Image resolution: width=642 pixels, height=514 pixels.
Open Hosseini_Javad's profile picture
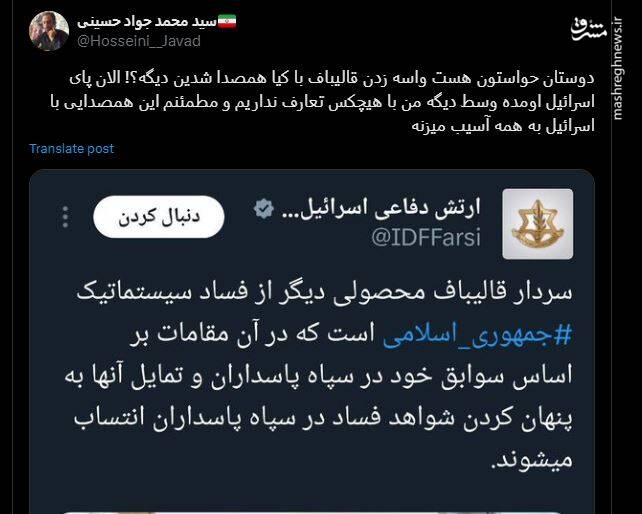click(x=49, y=30)
